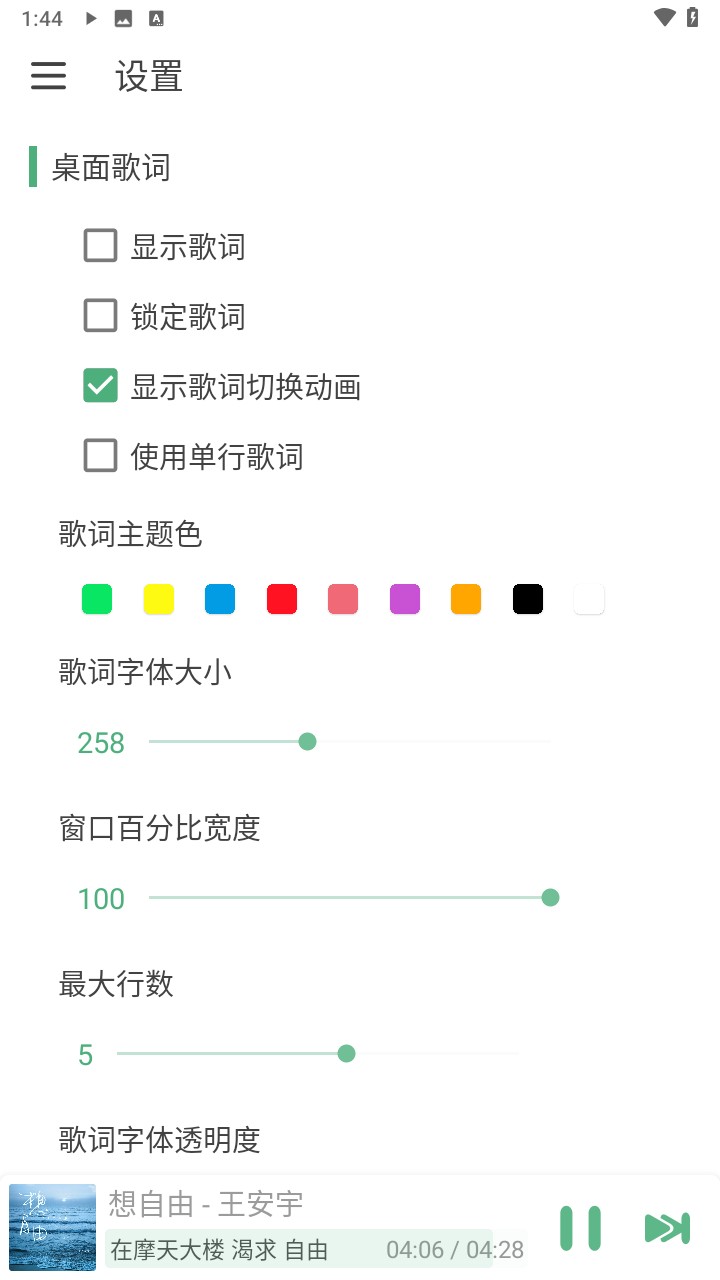Screen dimensions: 720x1280
Task: Select the red lyric theme color
Action: [281, 598]
